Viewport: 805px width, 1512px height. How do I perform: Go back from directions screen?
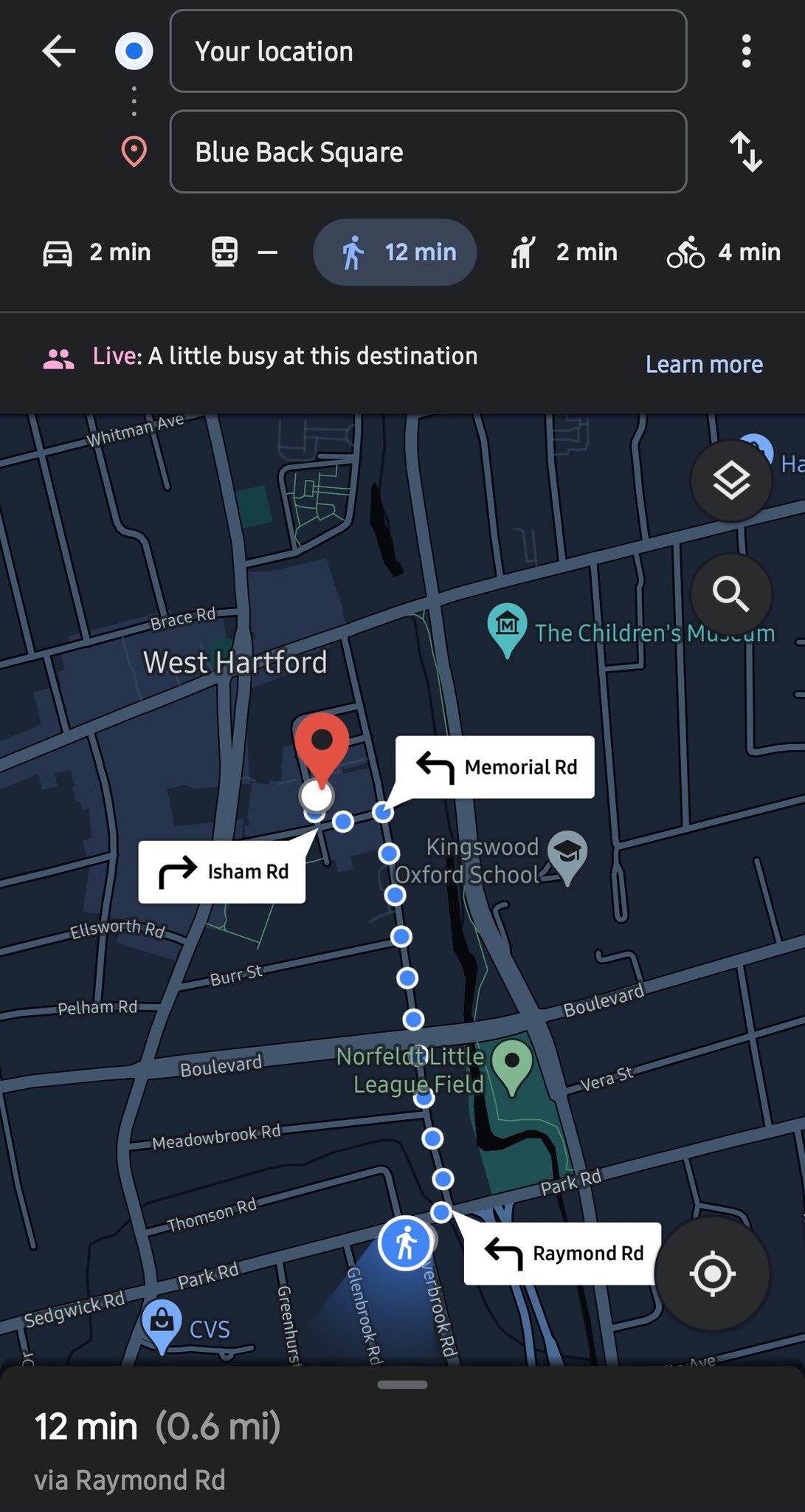pyautogui.click(x=59, y=52)
